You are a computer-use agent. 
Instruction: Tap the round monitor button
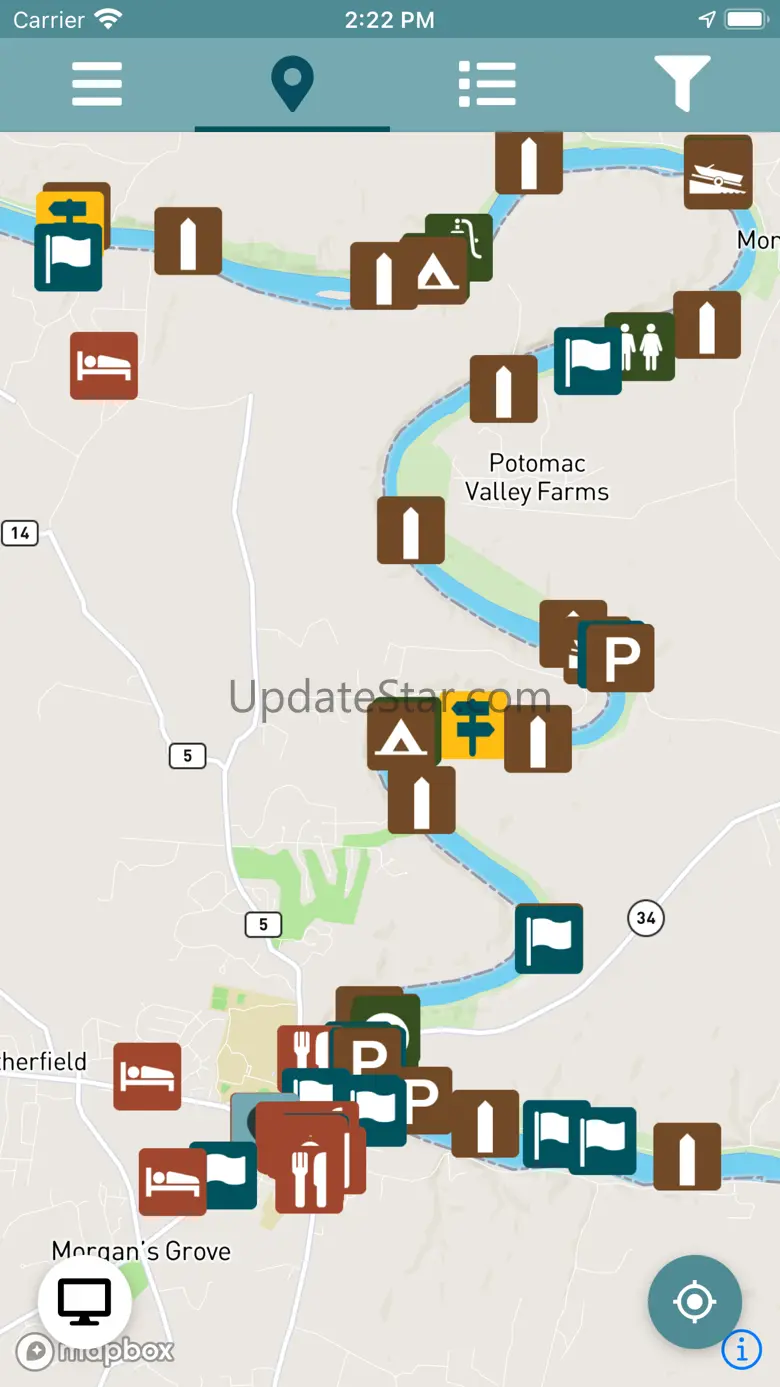tap(85, 1301)
